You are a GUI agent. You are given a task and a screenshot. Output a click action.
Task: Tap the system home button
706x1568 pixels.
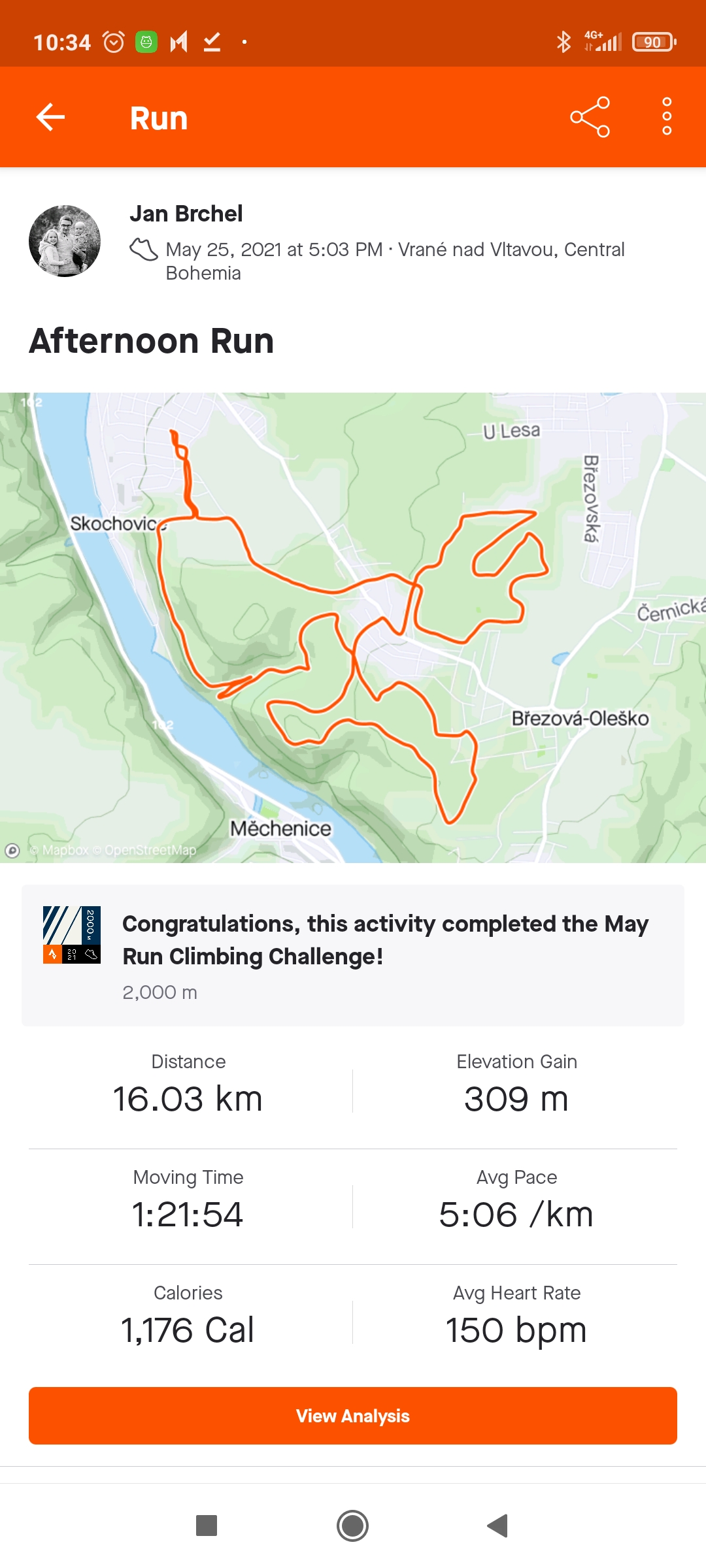353,1526
